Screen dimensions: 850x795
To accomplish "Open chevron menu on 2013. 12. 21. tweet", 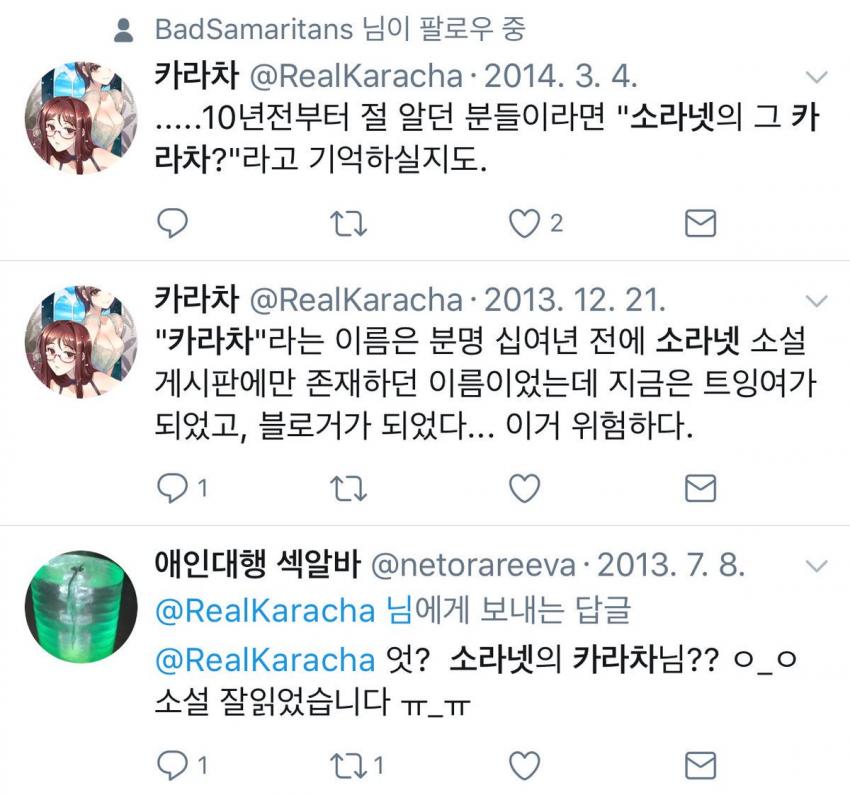I will 817,300.
